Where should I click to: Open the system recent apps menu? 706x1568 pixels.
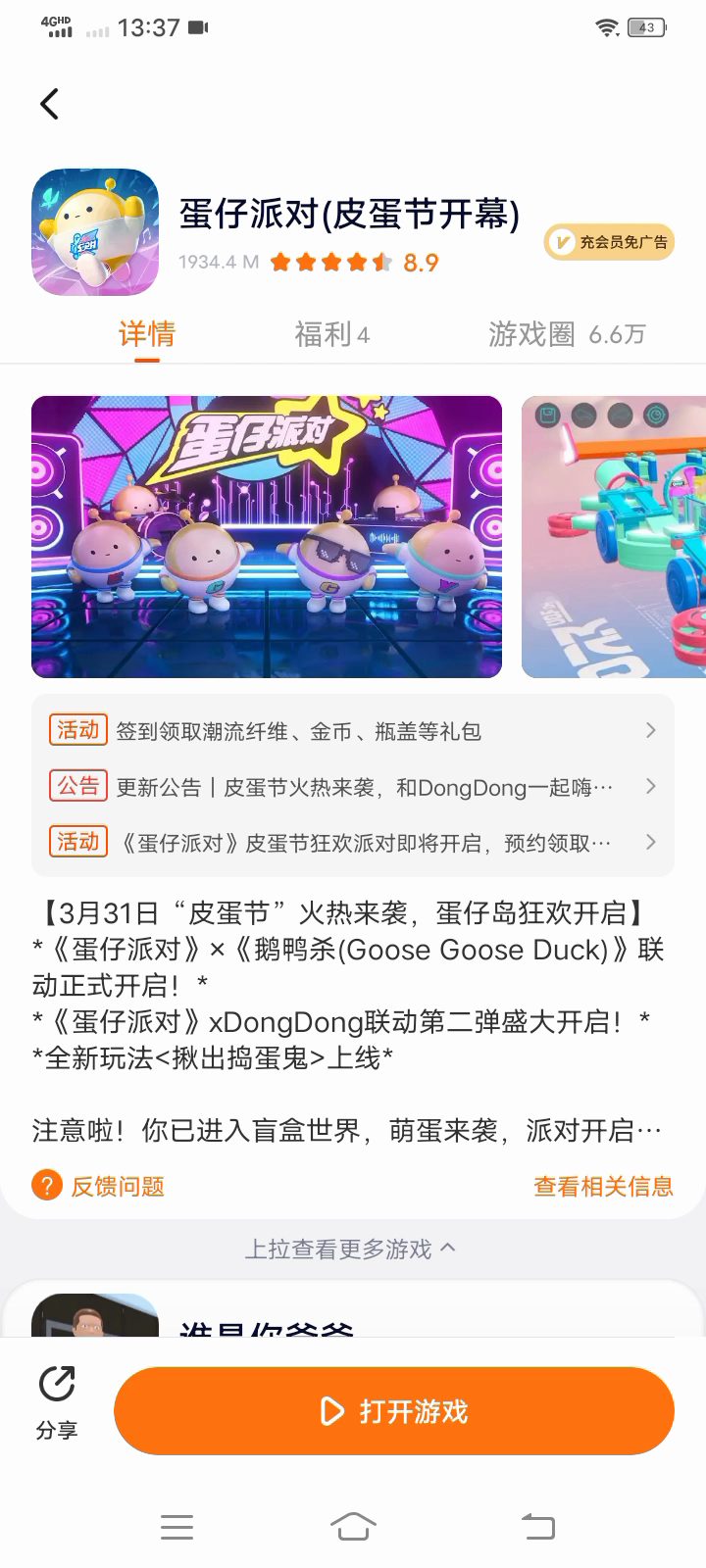[177, 1526]
